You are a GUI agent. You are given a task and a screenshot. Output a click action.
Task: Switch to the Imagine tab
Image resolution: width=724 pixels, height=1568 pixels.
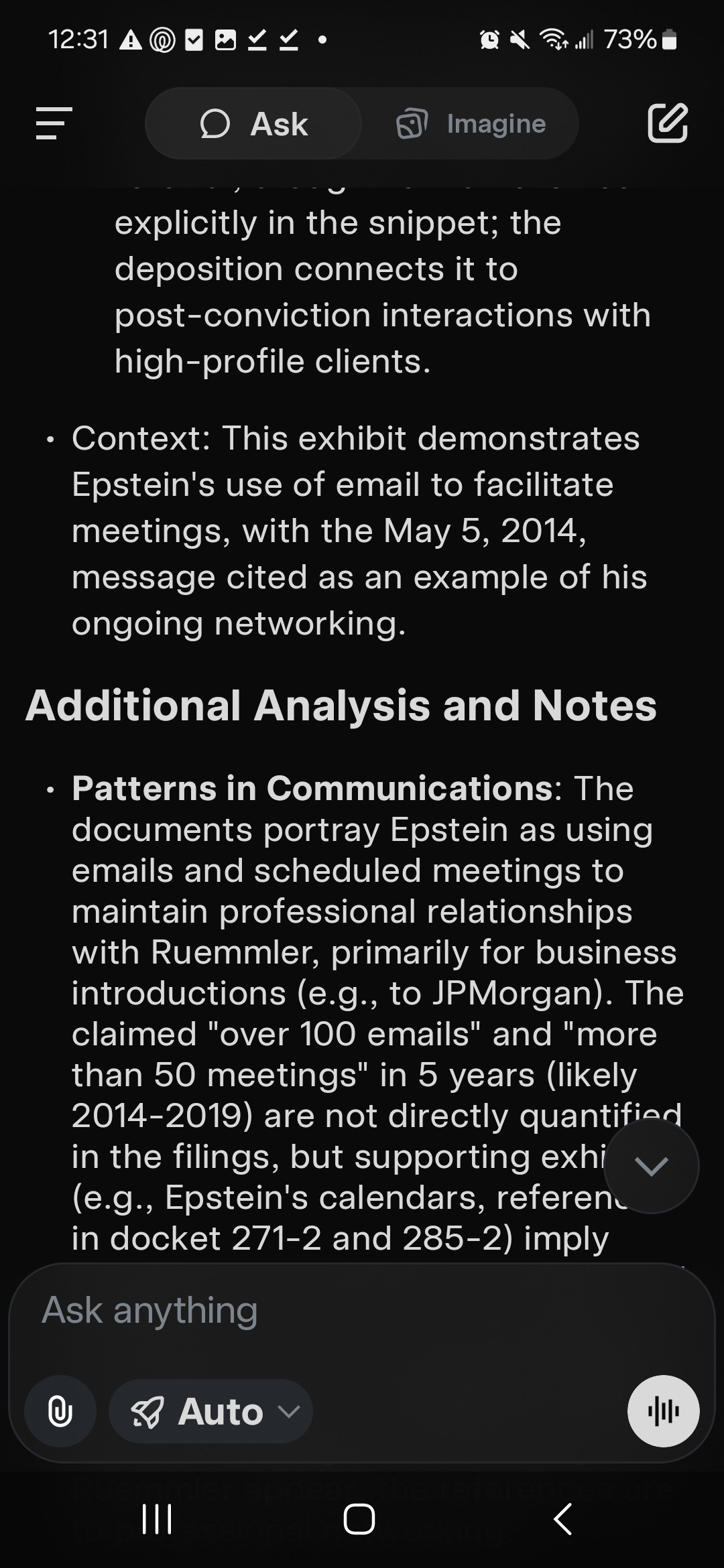pos(471,124)
